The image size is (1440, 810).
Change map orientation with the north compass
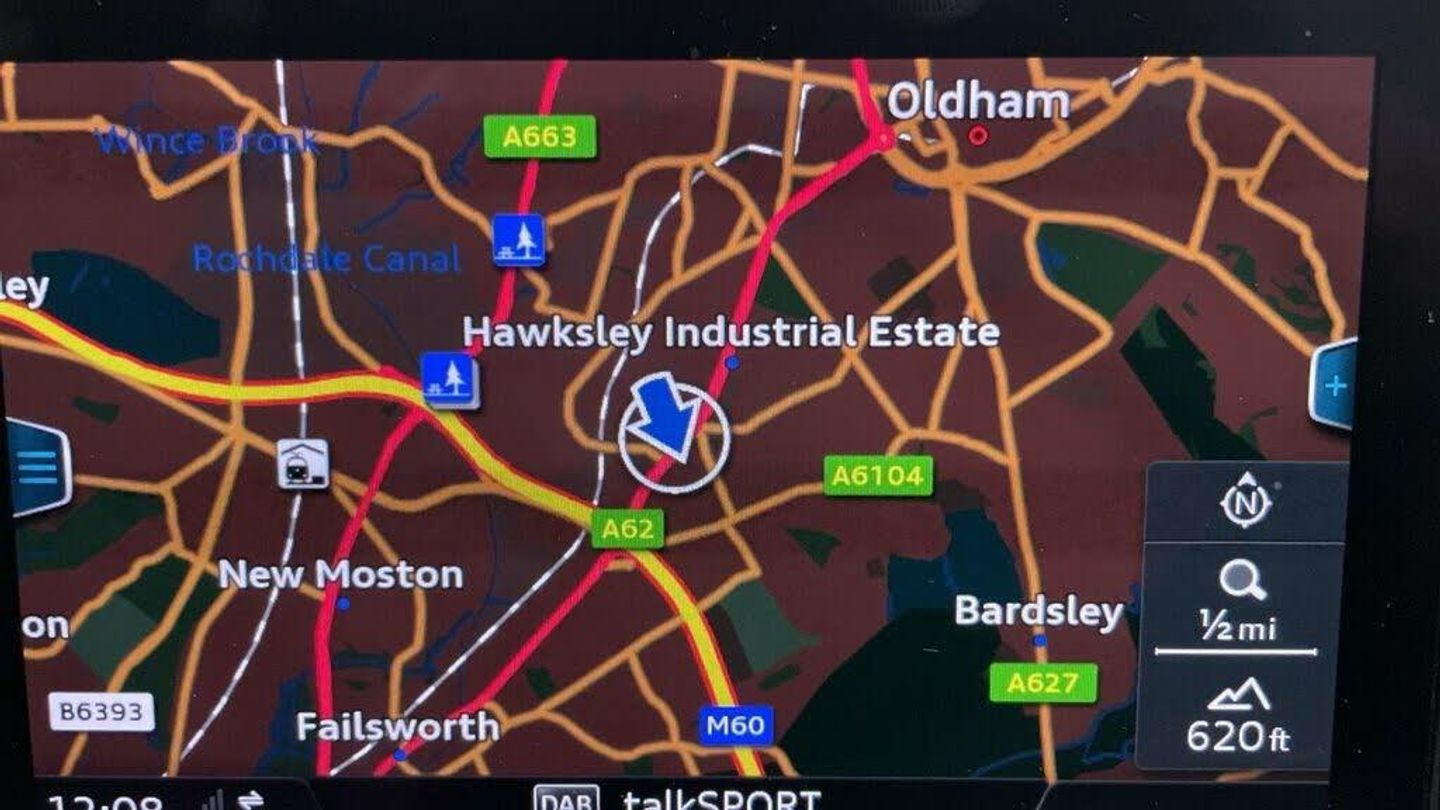click(x=1245, y=502)
